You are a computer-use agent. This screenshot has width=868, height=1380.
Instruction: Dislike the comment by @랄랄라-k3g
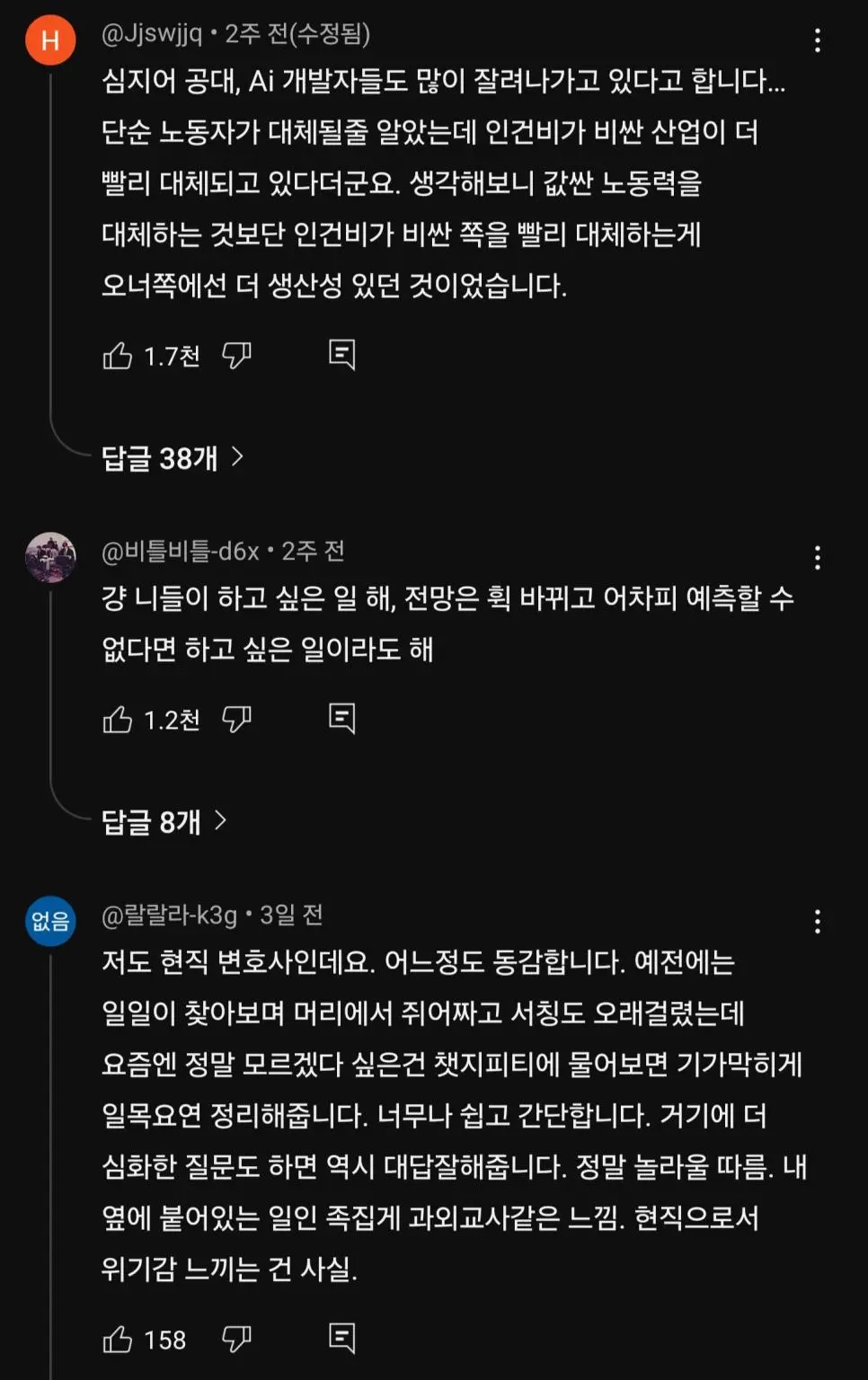[x=236, y=1340]
